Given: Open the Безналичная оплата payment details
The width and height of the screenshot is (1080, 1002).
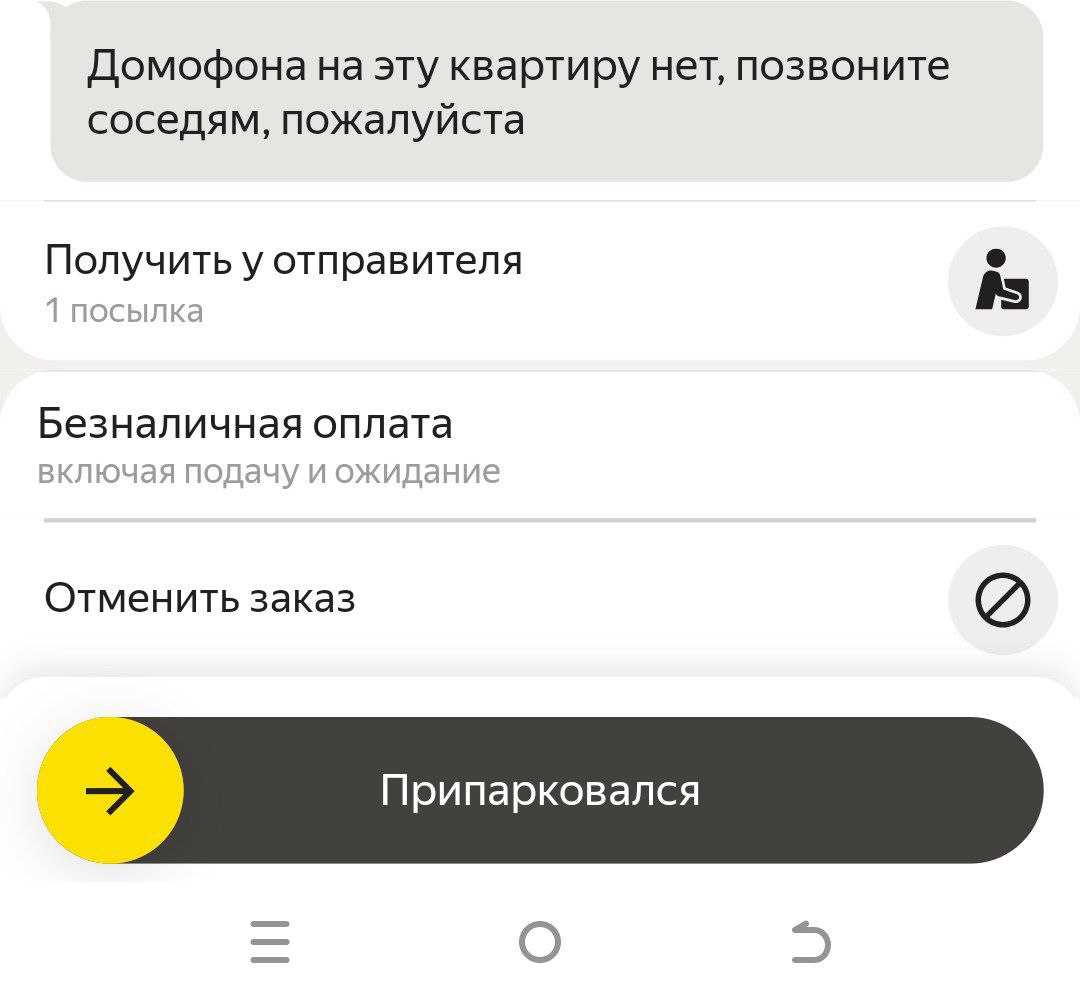Looking at the screenshot, I should (x=245, y=443).
